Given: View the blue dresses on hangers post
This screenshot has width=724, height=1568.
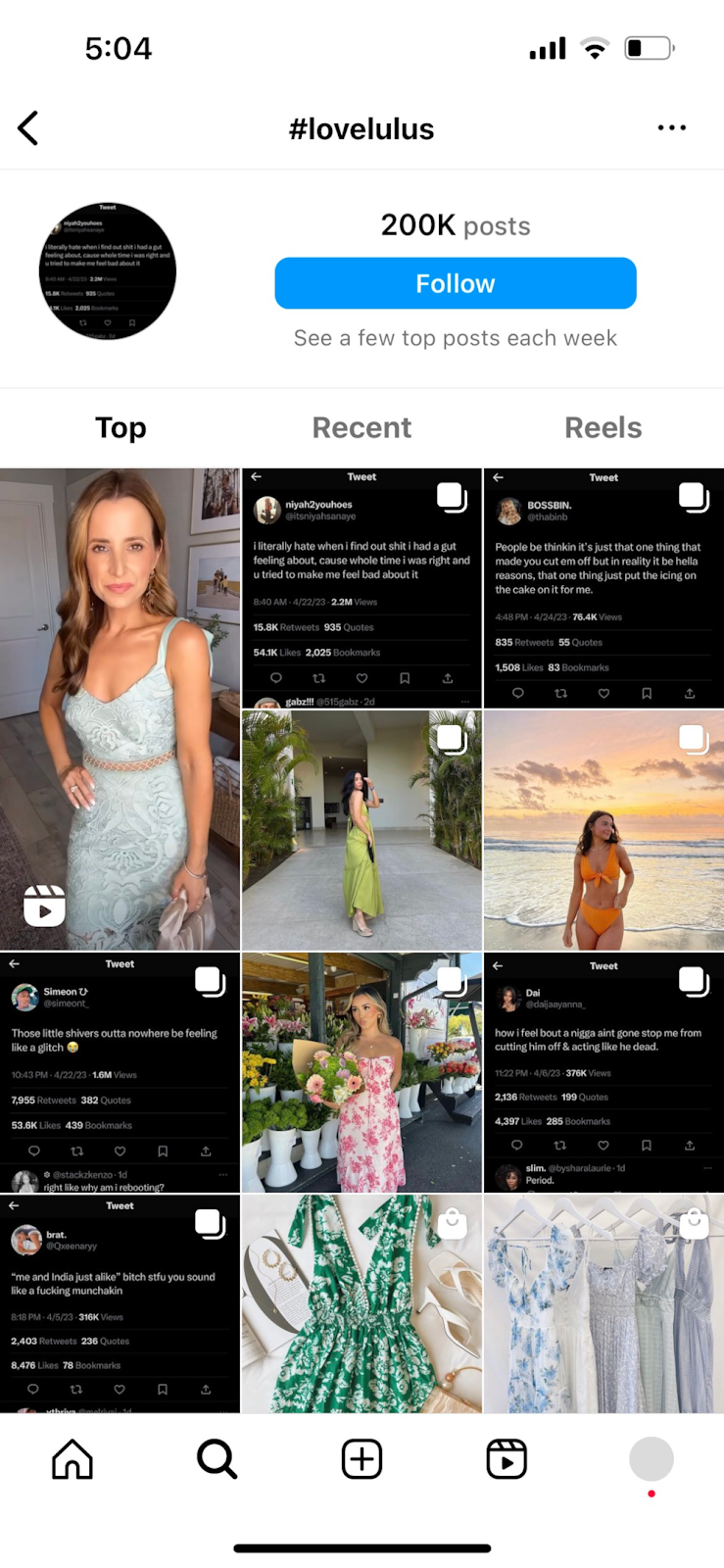Looking at the screenshot, I should [x=603, y=1303].
